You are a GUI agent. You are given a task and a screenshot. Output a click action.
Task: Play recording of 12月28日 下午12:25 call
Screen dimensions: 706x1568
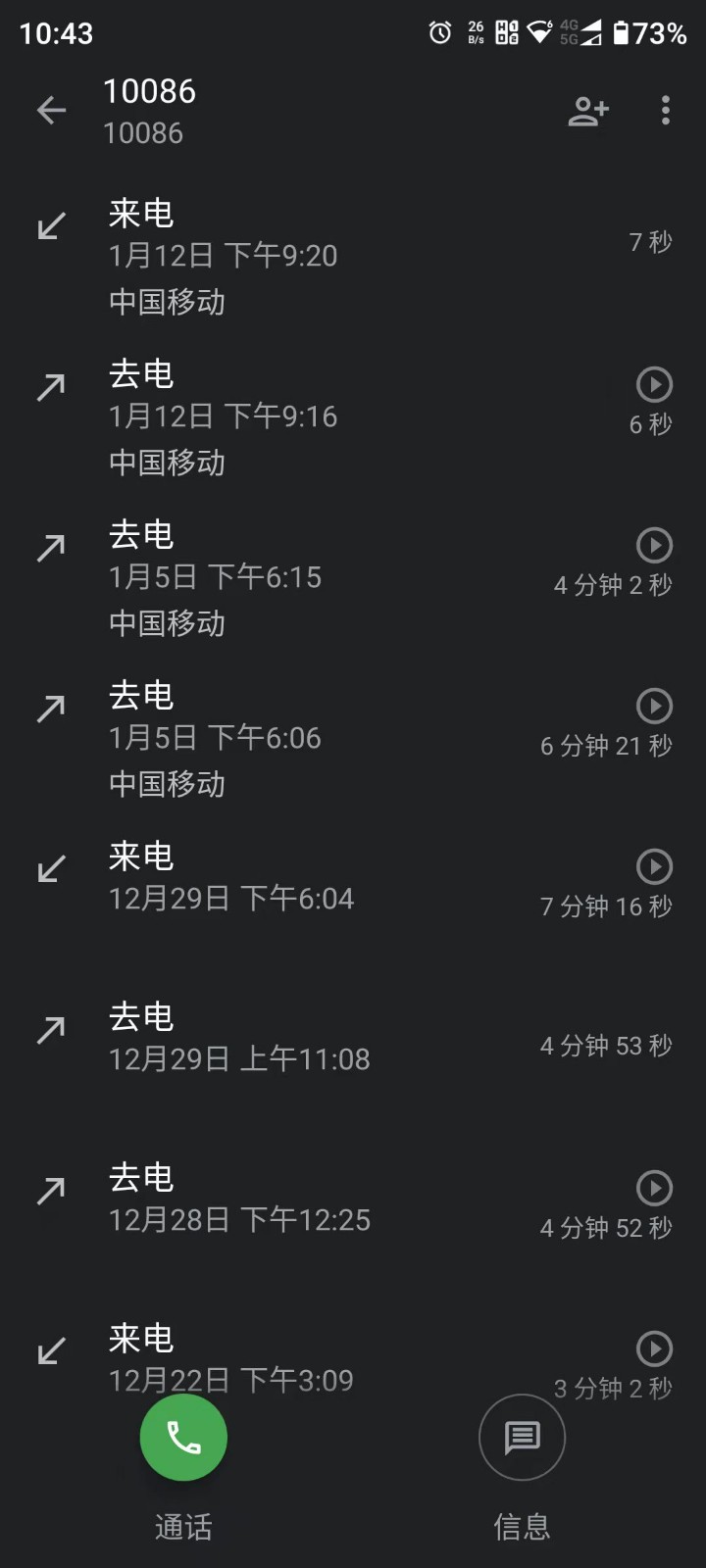654,1188
